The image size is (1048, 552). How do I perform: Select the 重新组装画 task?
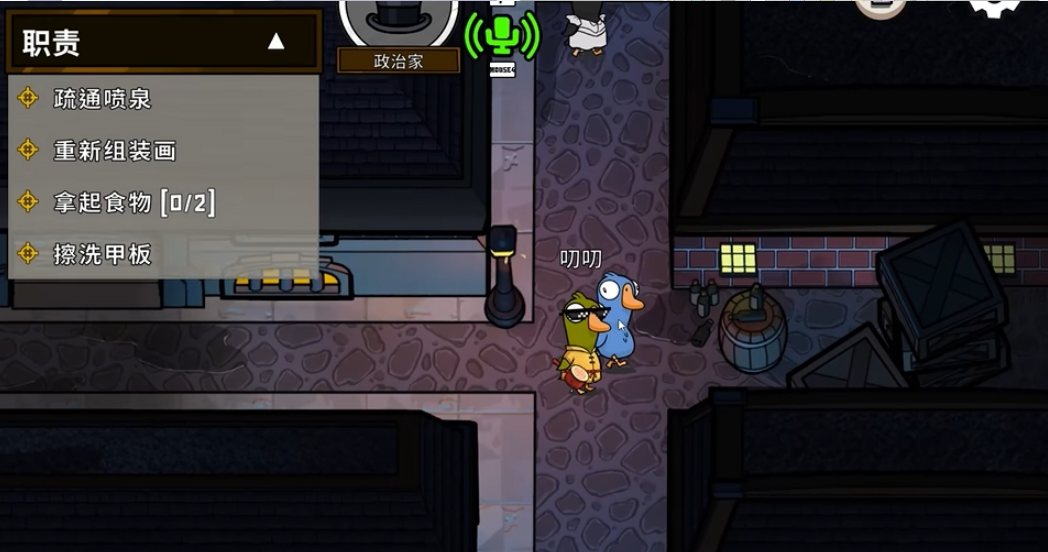pyautogui.click(x=114, y=151)
